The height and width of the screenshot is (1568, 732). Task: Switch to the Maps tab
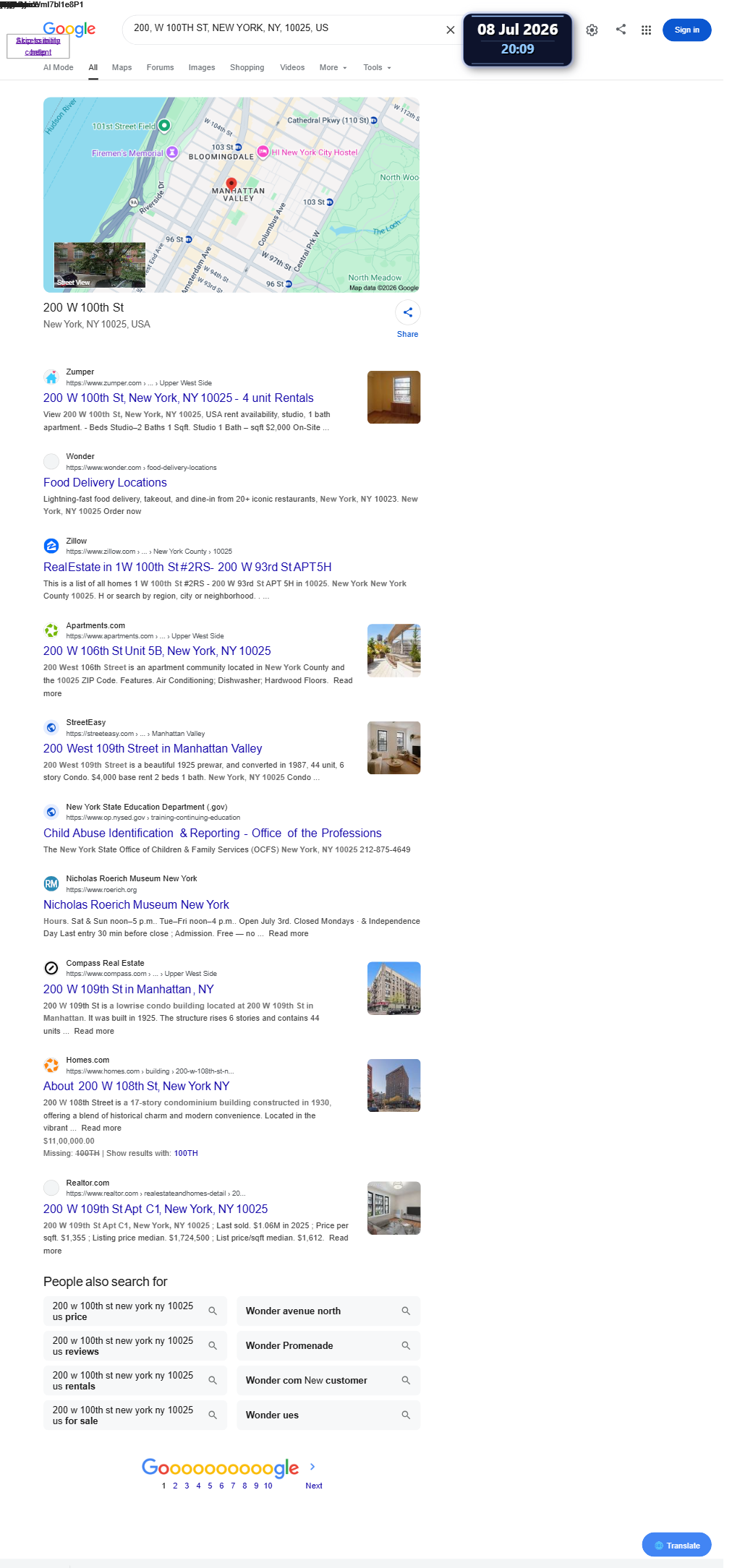click(x=122, y=67)
